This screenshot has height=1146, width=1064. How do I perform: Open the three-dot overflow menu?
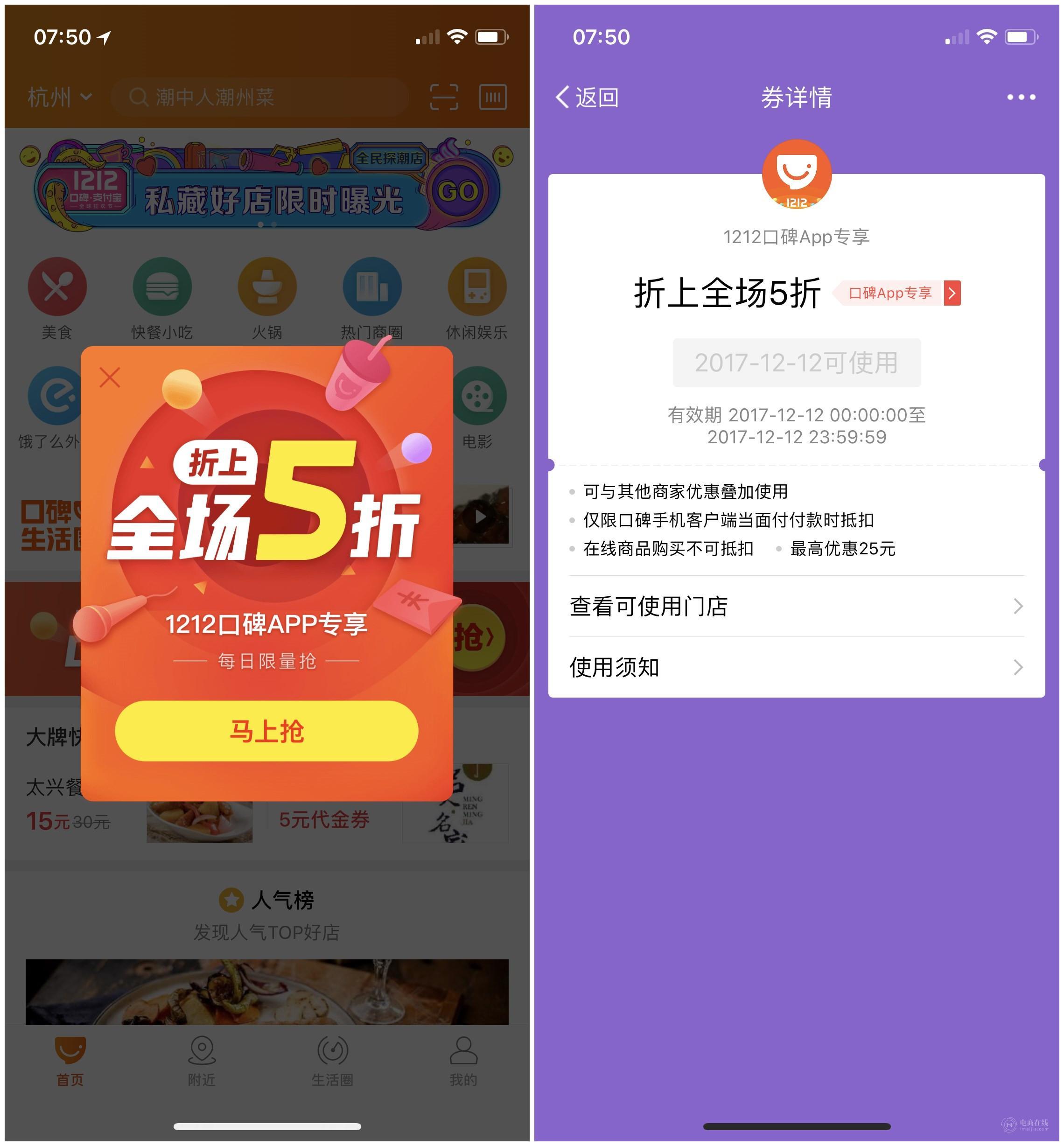click(x=1021, y=97)
